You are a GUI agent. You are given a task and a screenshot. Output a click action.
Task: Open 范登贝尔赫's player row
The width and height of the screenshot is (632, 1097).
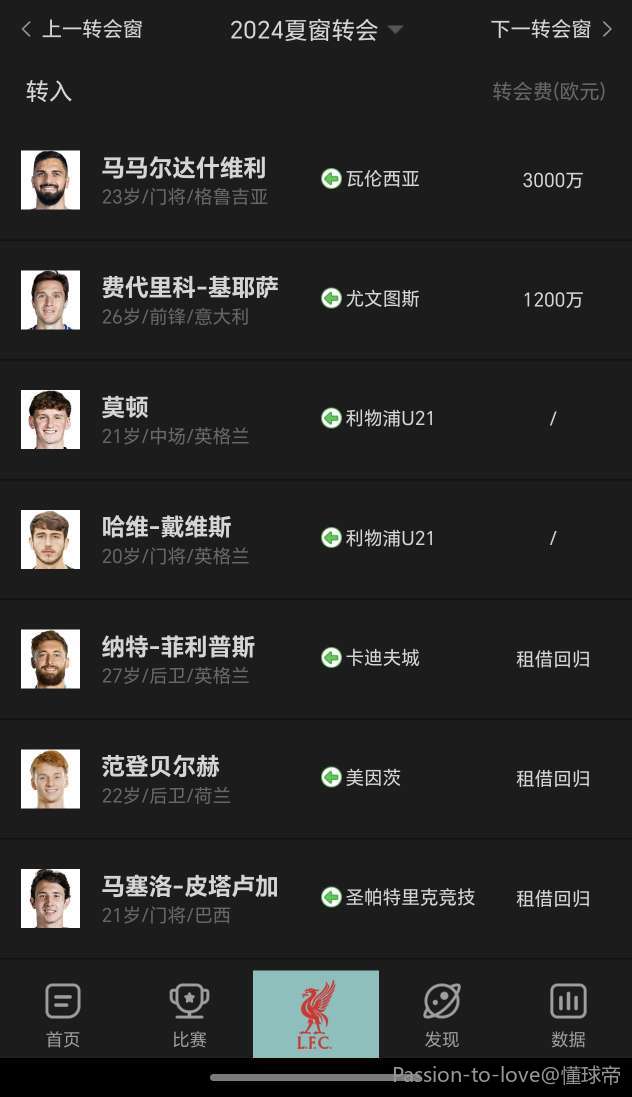click(x=315, y=778)
